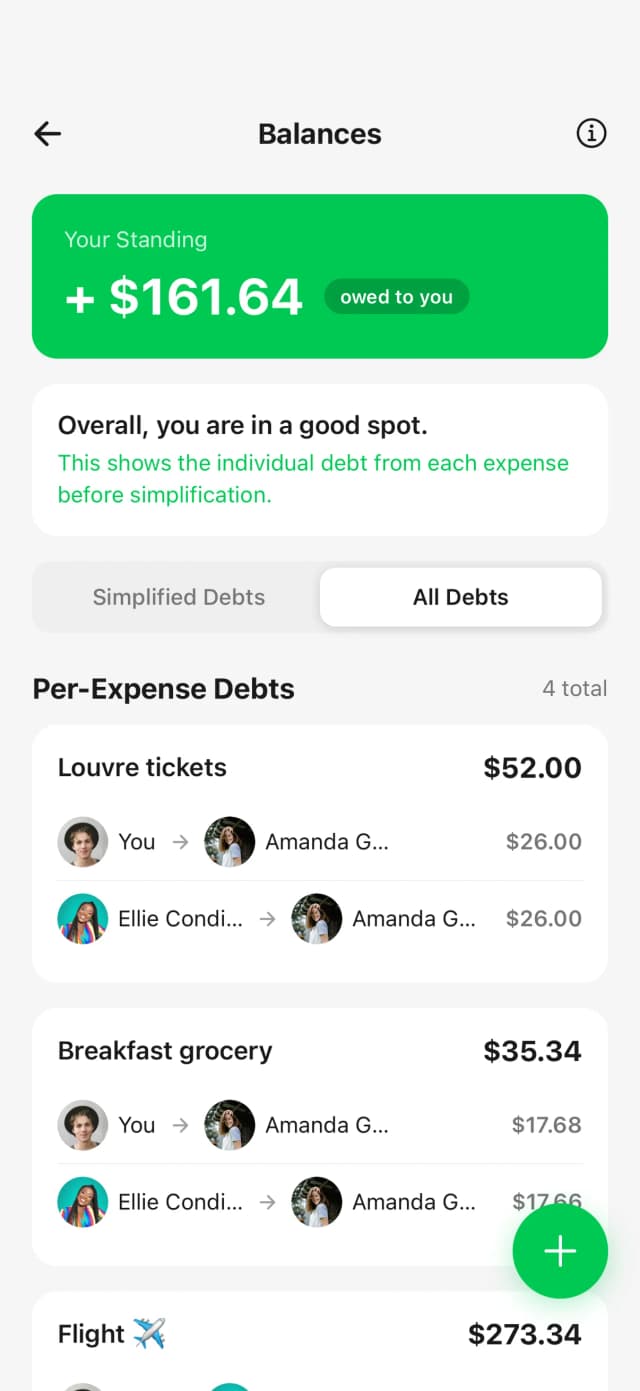Open the Breakfast grocery expense card
Viewport: 640px width, 1391px height.
click(x=319, y=1051)
